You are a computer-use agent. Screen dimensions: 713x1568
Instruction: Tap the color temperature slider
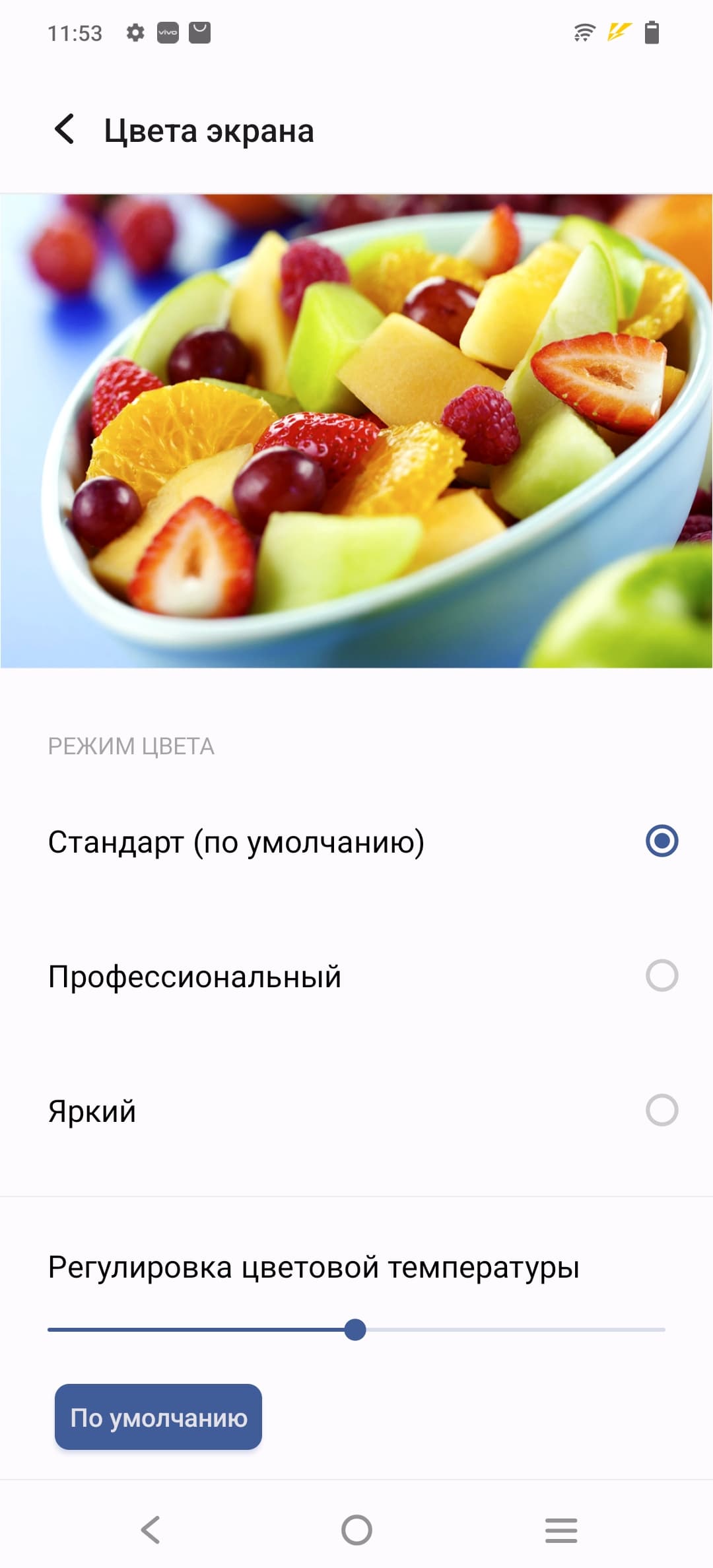356,1330
